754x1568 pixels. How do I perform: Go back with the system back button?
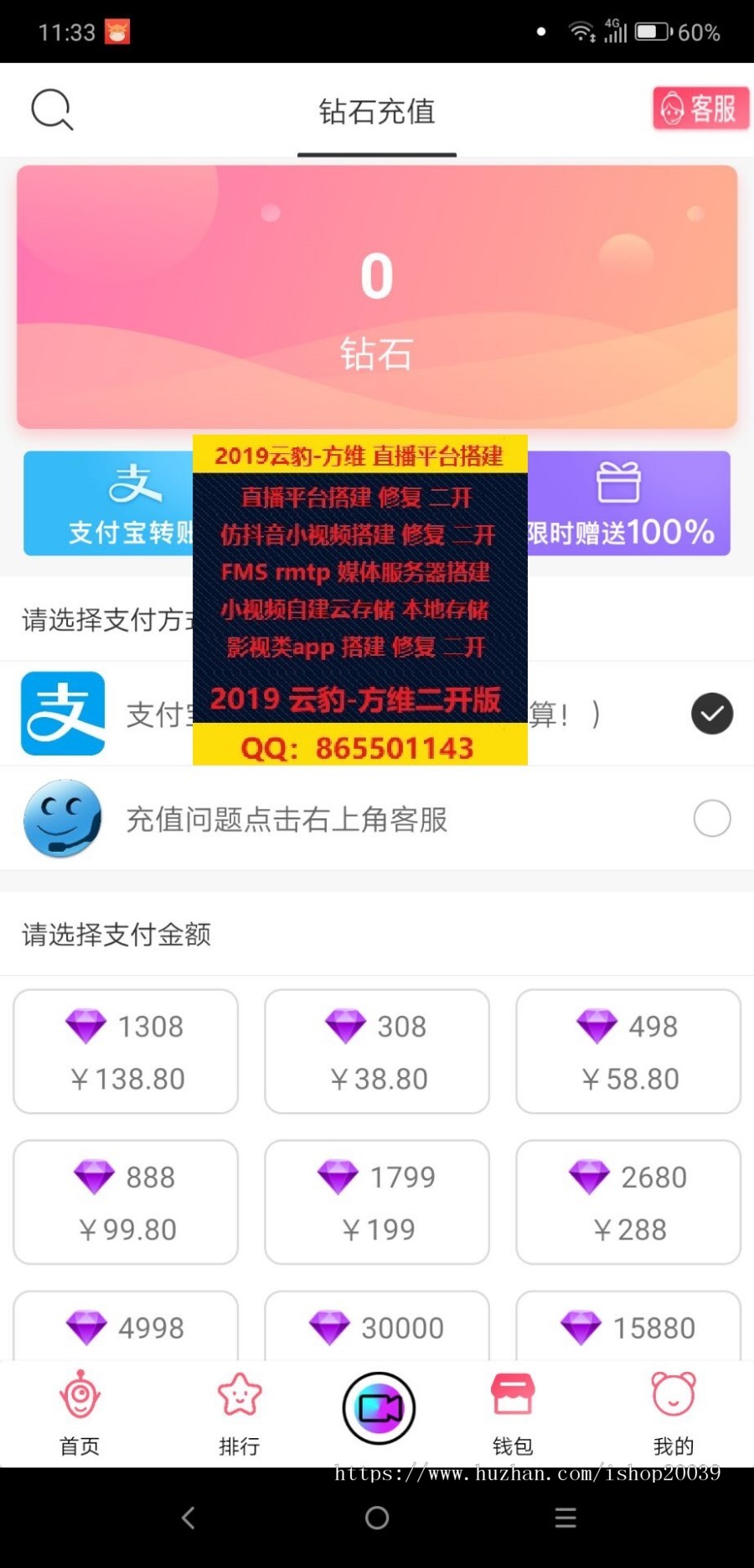188,1518
